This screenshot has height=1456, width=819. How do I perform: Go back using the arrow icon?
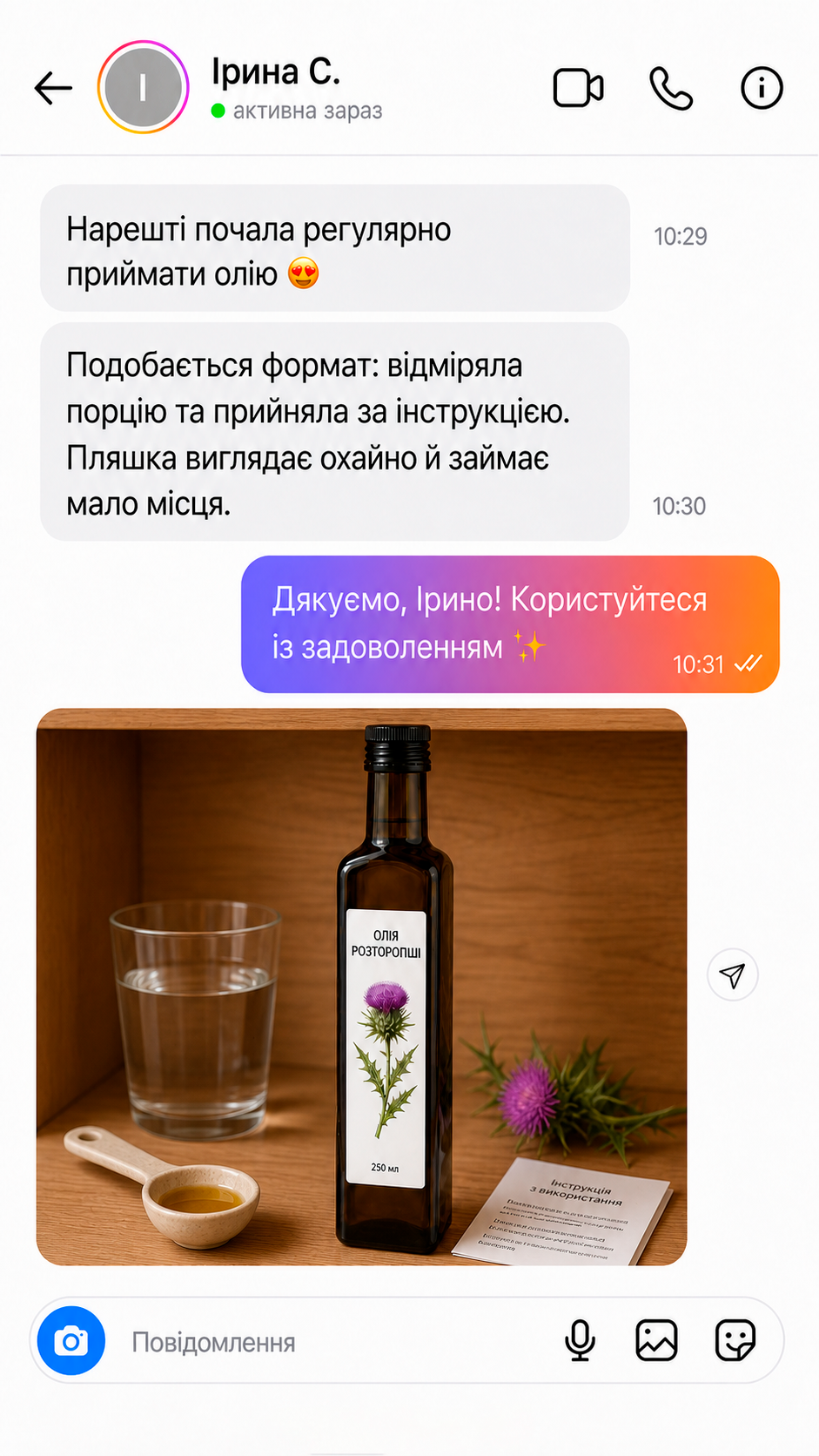tap(53, 88)
